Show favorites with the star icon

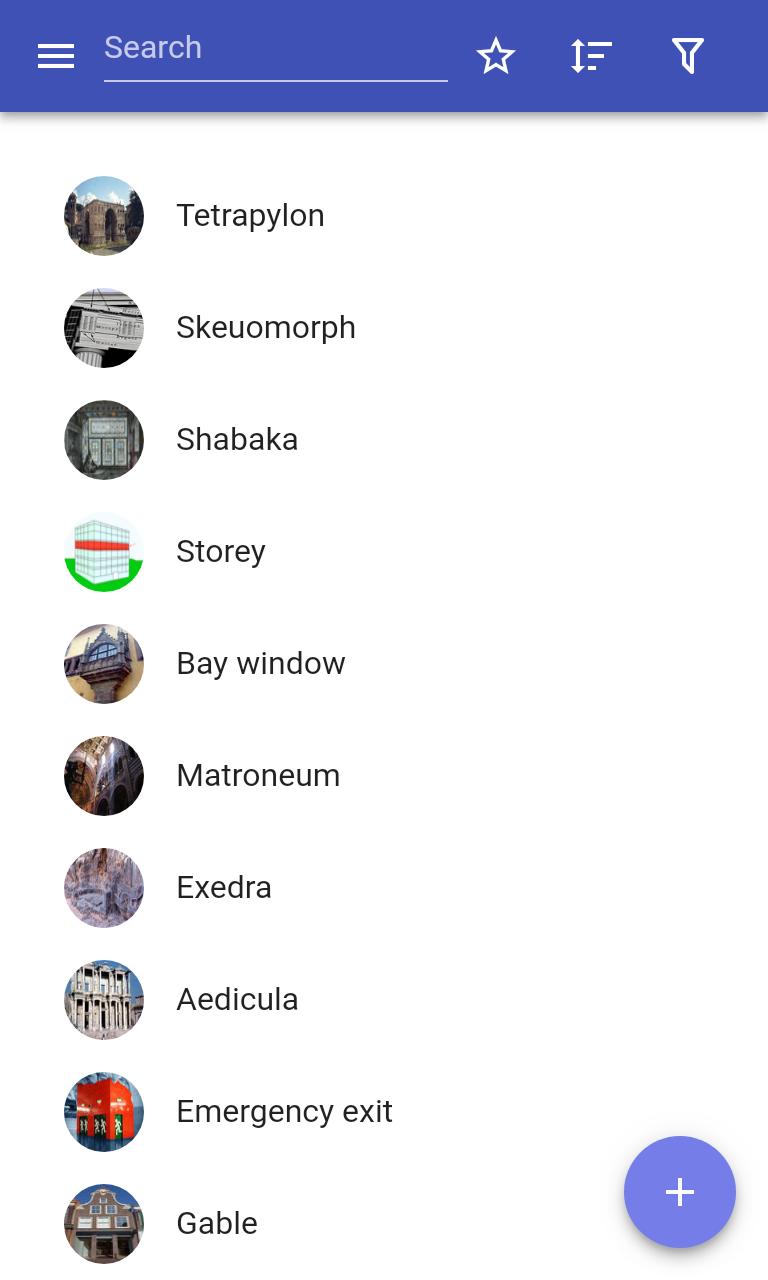[496, 56]
